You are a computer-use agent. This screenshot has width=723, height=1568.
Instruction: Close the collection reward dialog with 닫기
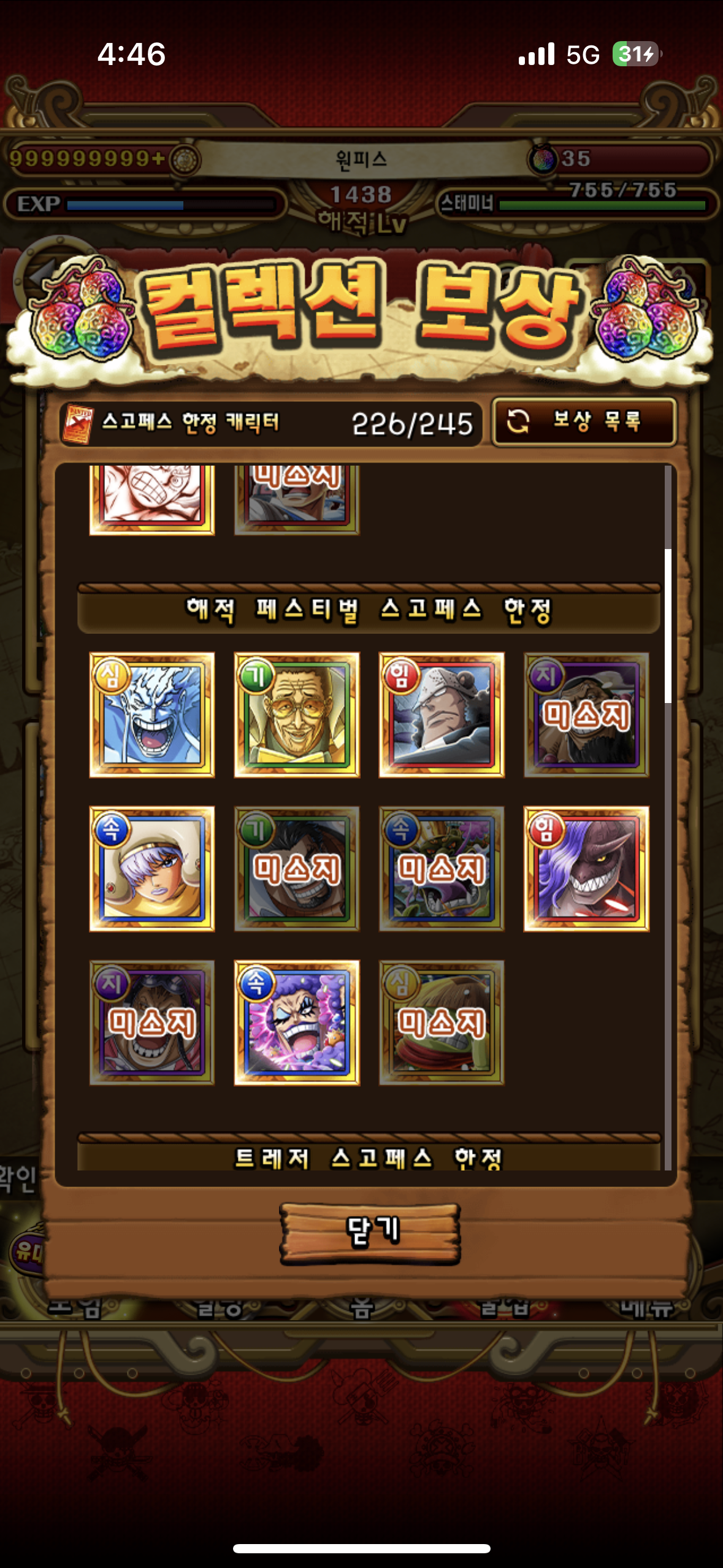coord(370,1233)
